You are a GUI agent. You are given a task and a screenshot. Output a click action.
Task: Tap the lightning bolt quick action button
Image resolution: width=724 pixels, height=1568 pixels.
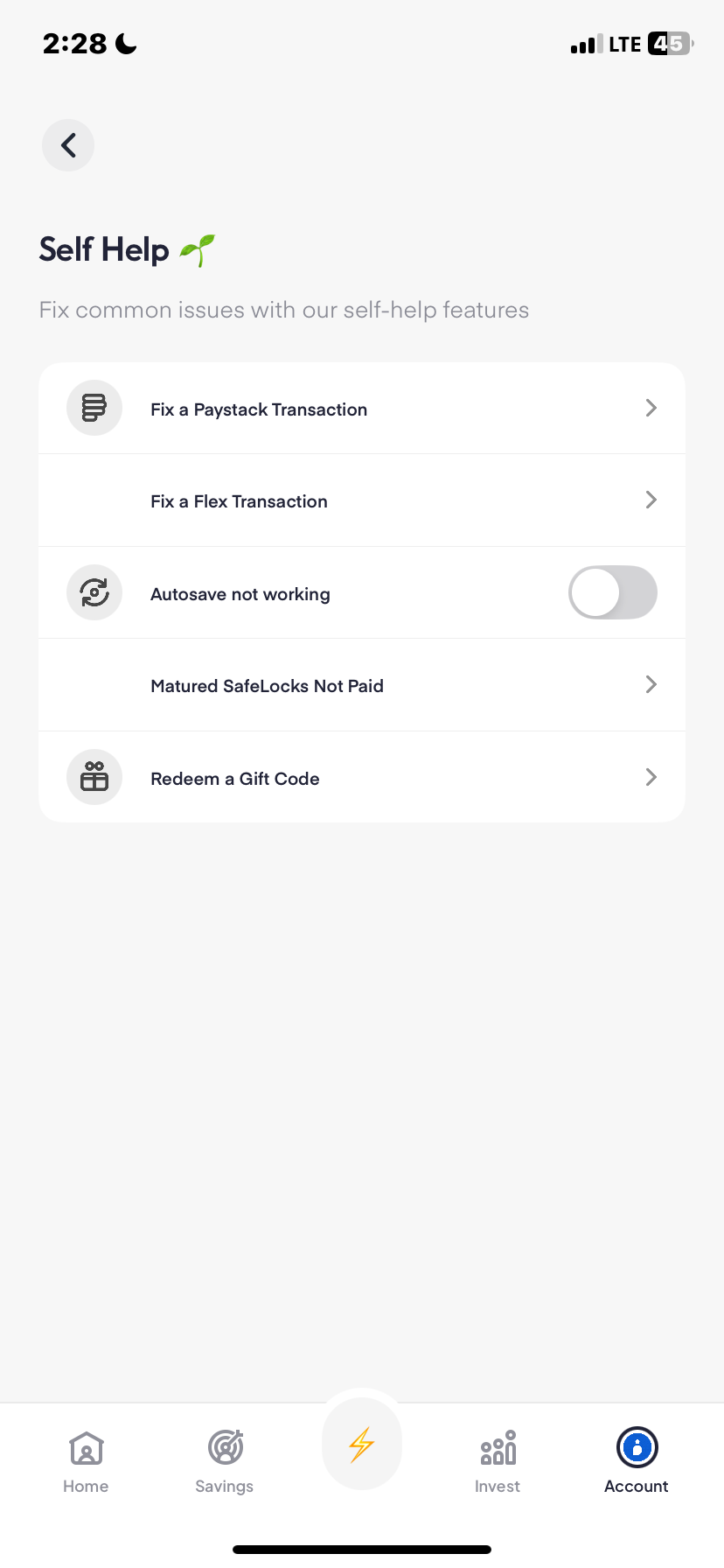click(362, 1445)
